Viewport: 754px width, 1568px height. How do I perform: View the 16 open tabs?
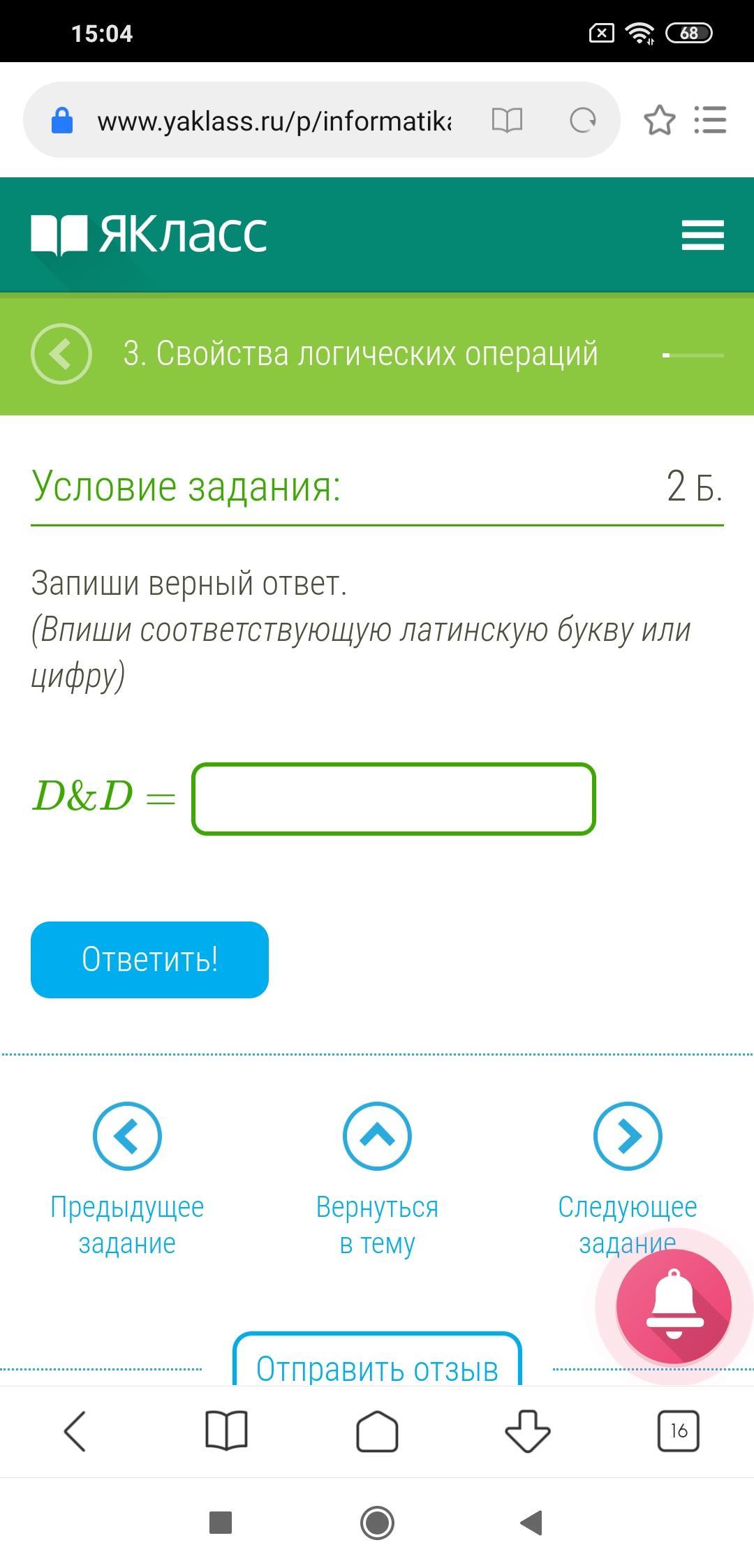[x=678, y=1431]
